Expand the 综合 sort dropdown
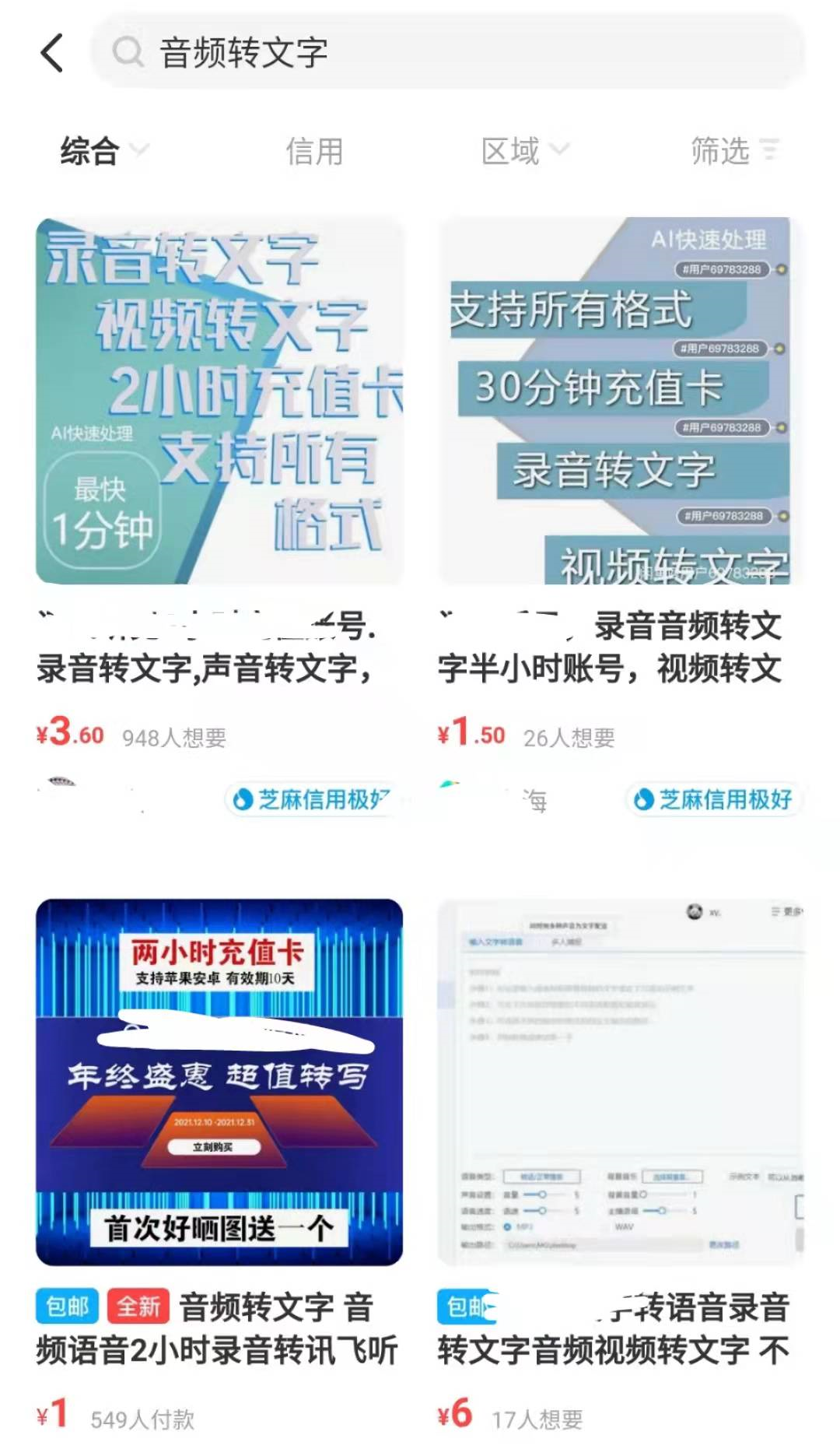The image size is (840, 1456). click(102, 150)
